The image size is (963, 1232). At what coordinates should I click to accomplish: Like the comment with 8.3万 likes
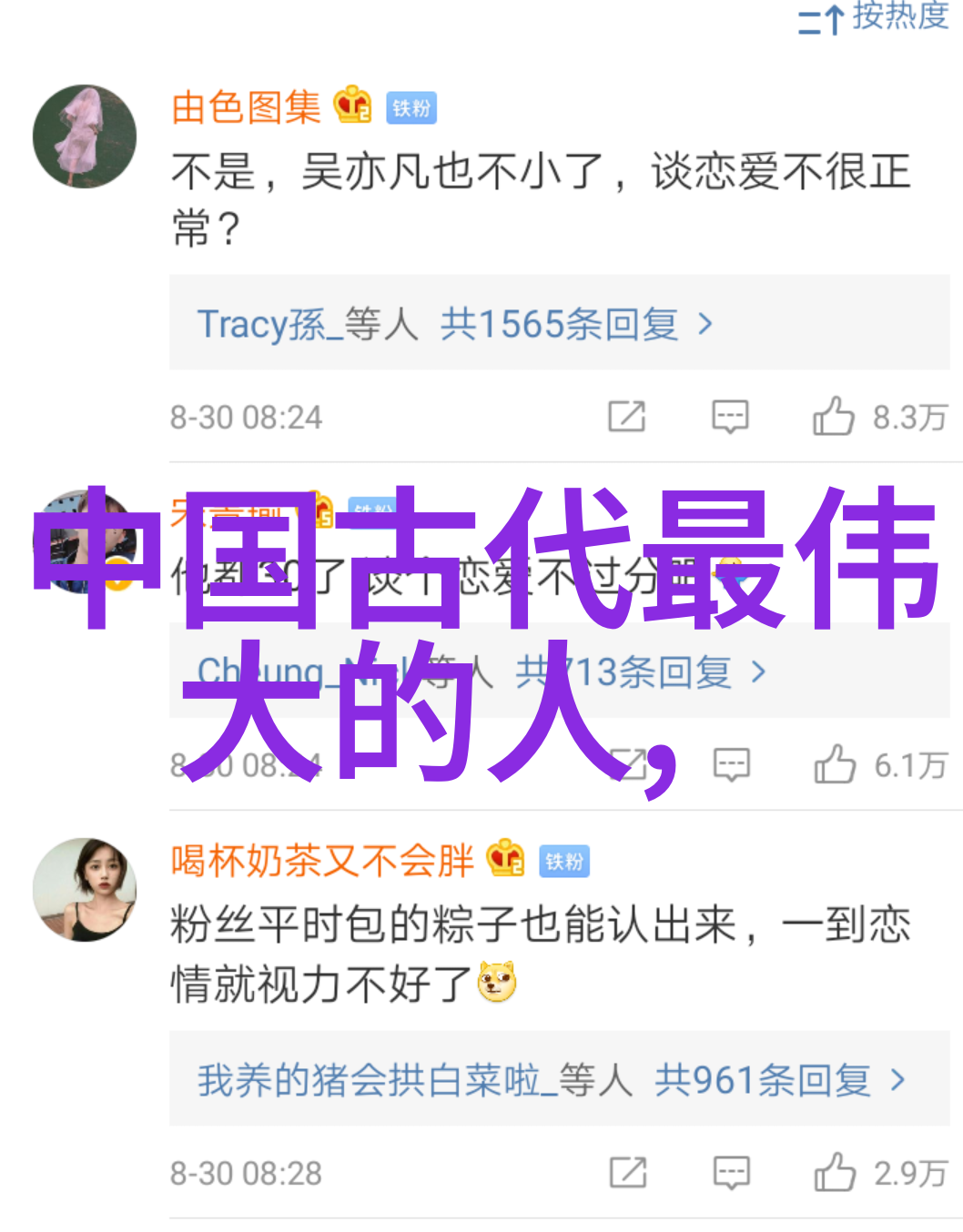click(834, 417)
